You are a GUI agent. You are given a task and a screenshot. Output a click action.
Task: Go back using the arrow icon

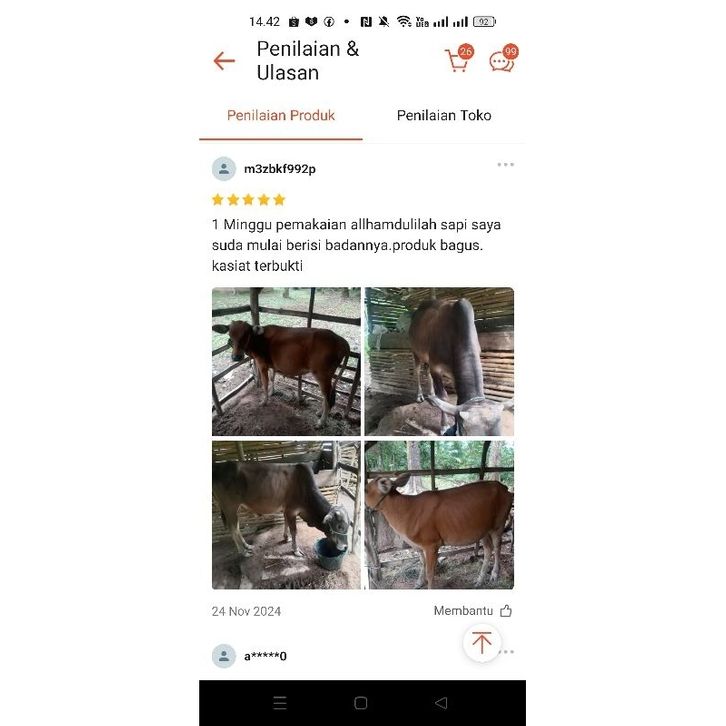coord(224,61)
